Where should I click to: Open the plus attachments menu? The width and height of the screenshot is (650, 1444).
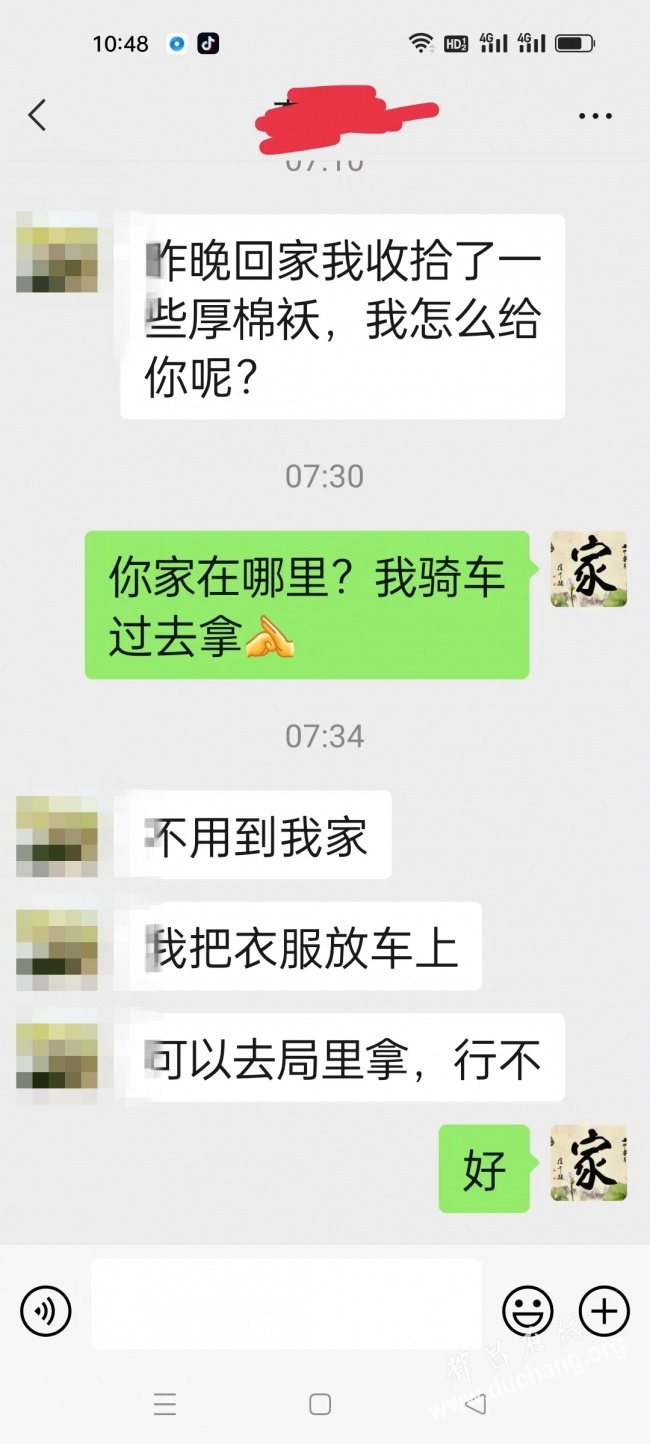[604, 1310]
